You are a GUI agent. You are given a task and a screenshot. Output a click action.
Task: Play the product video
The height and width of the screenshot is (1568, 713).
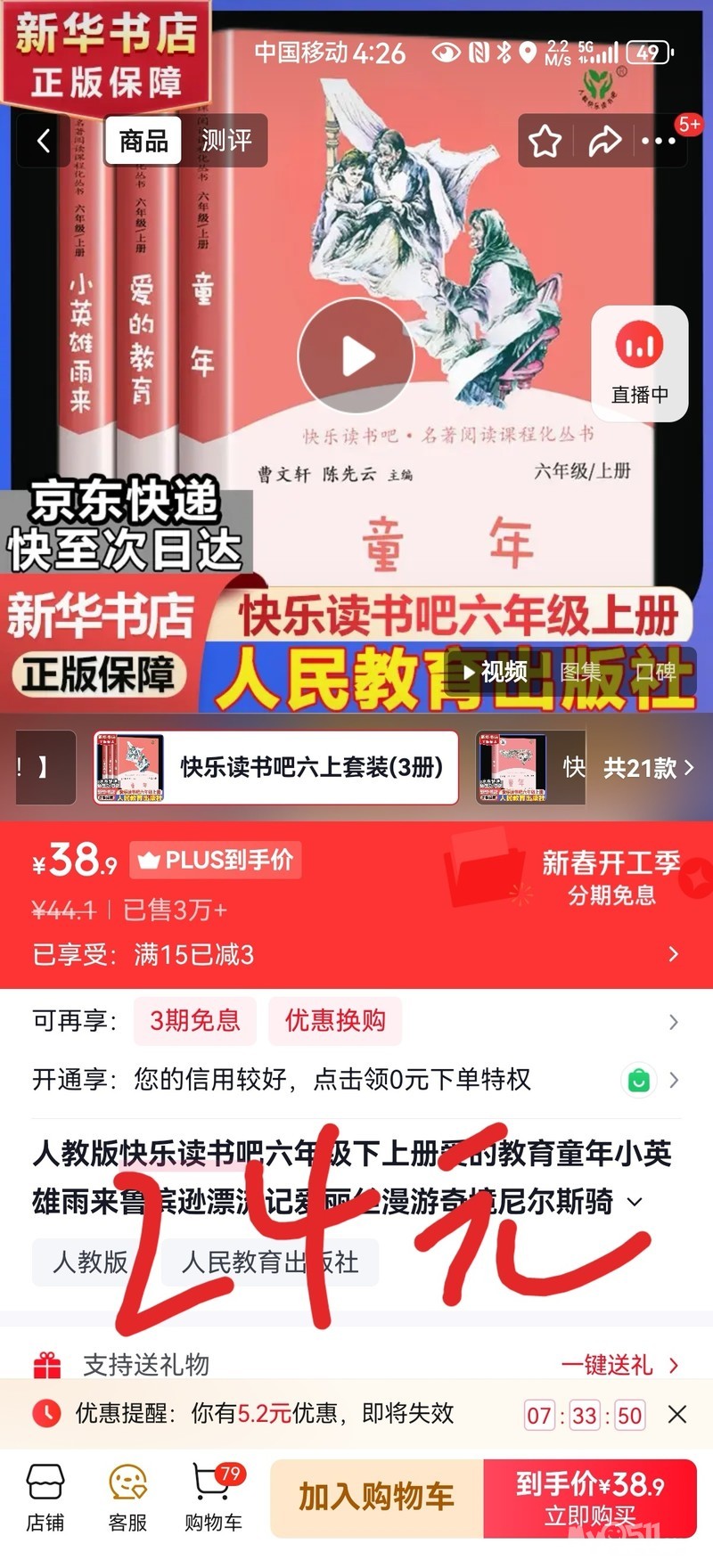[356, 356]
